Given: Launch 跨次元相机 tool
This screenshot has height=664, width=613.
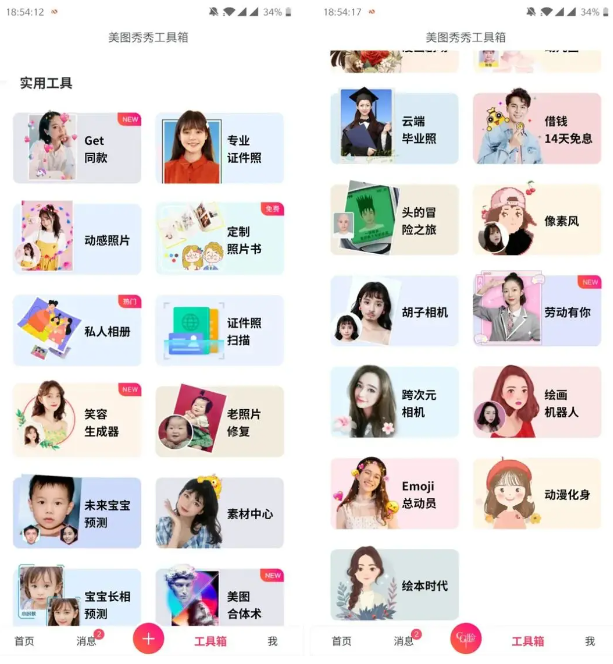Looking at the screenshot, I should pyautogui.click(x=394, y=402).
